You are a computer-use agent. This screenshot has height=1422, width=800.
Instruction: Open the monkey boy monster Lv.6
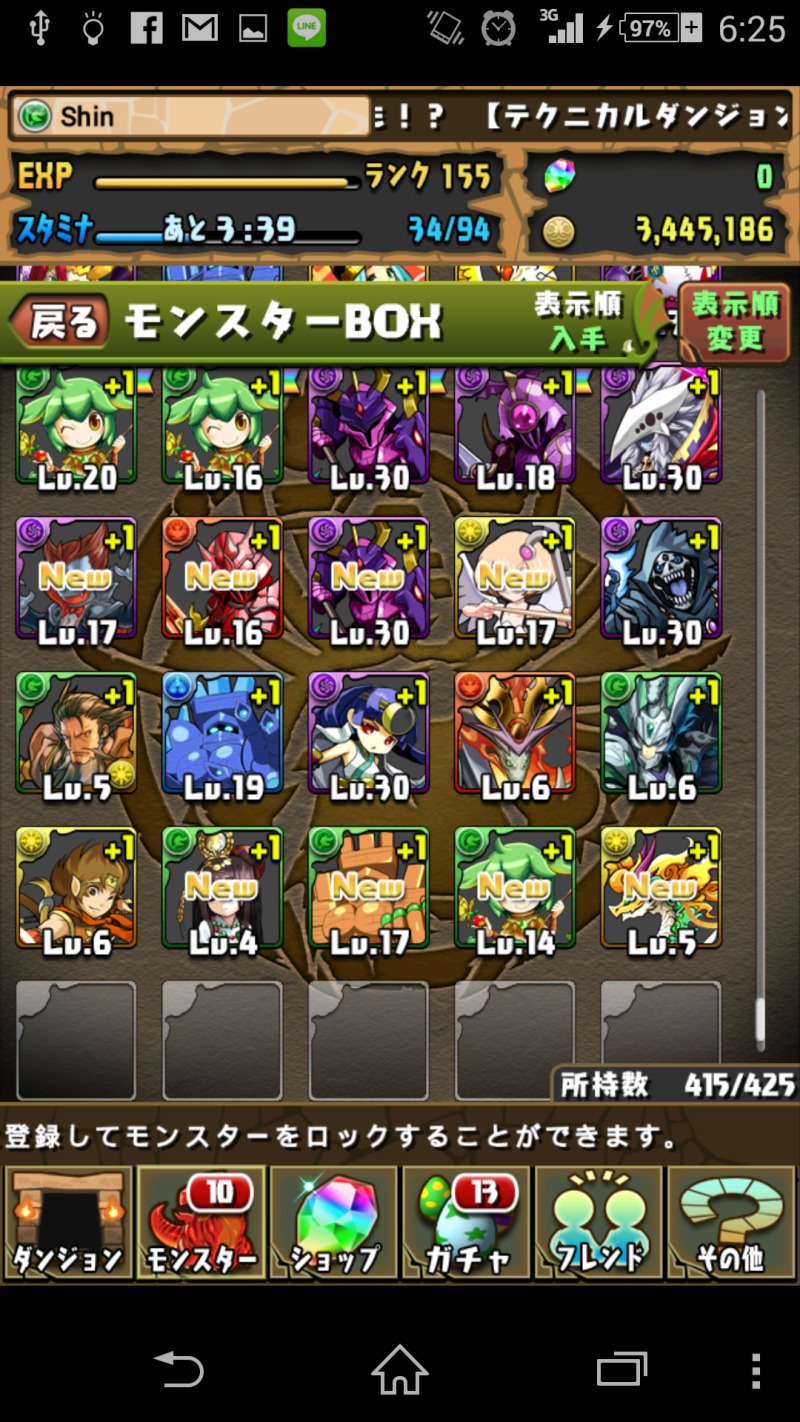coord(77,890)
